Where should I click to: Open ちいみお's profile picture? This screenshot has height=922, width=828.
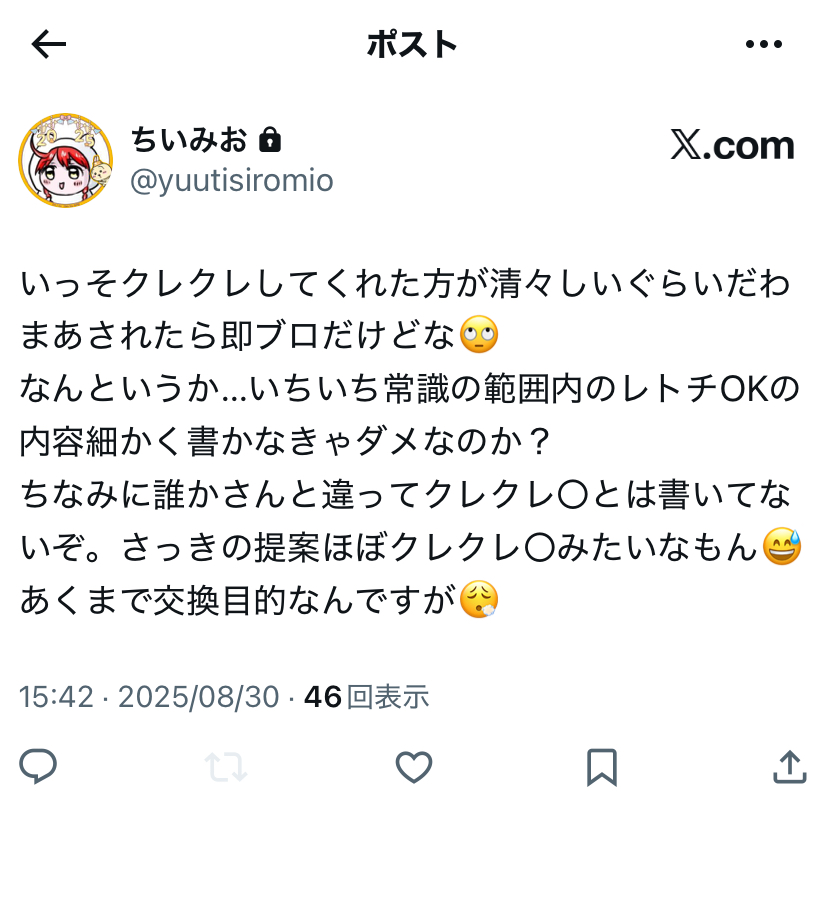[x=66, y=160]
